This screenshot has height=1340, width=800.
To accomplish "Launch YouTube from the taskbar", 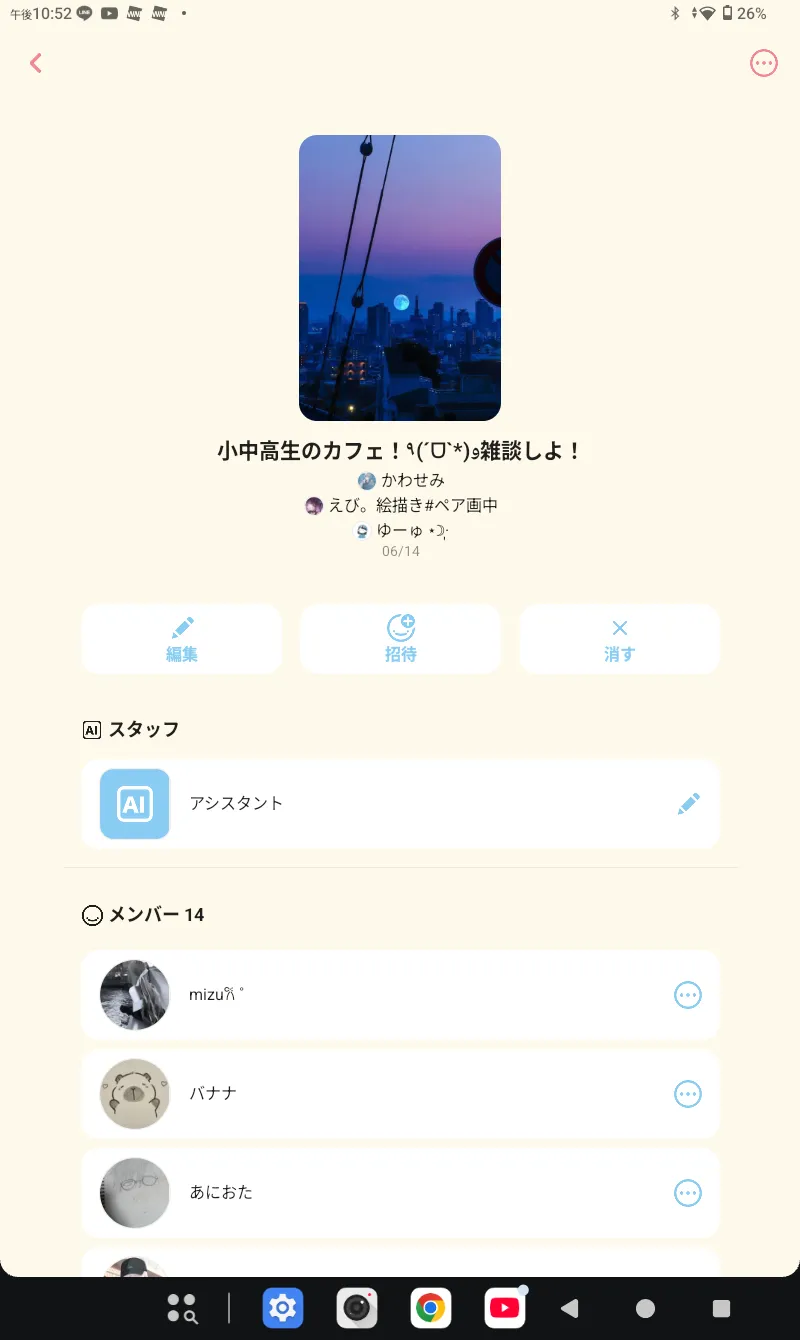I will [x=505, y=1308].
